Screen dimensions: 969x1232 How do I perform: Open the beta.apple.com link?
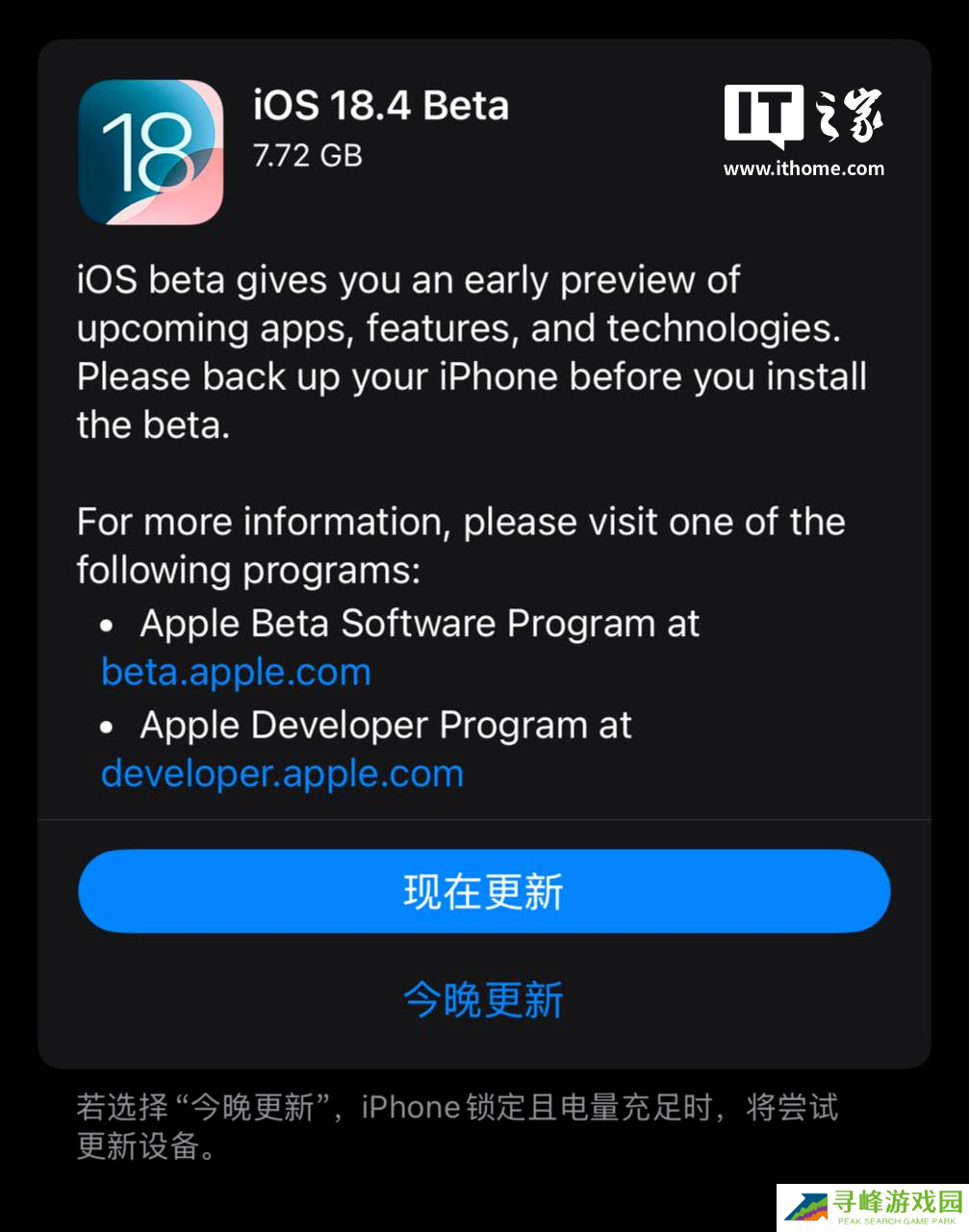(236, 672)
